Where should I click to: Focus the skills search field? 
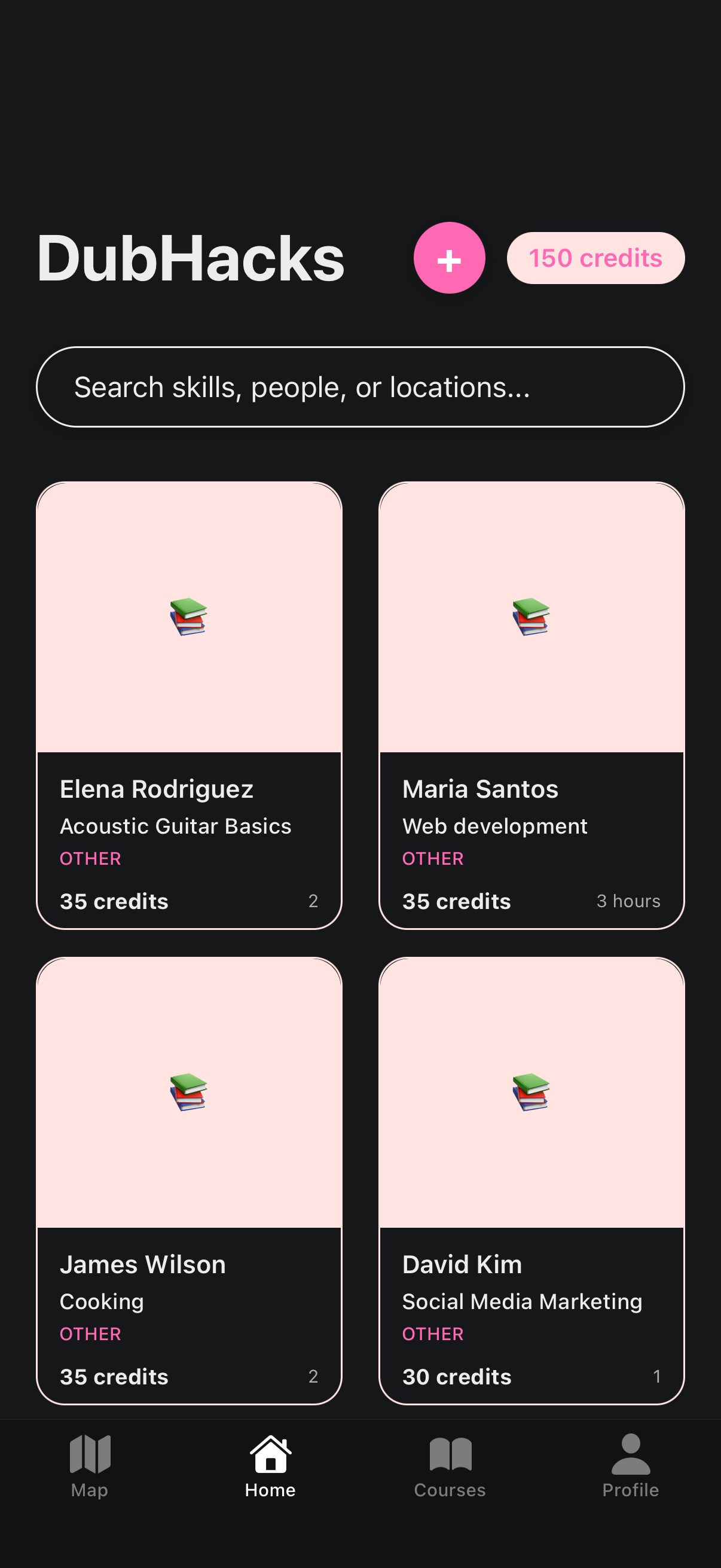360,387
